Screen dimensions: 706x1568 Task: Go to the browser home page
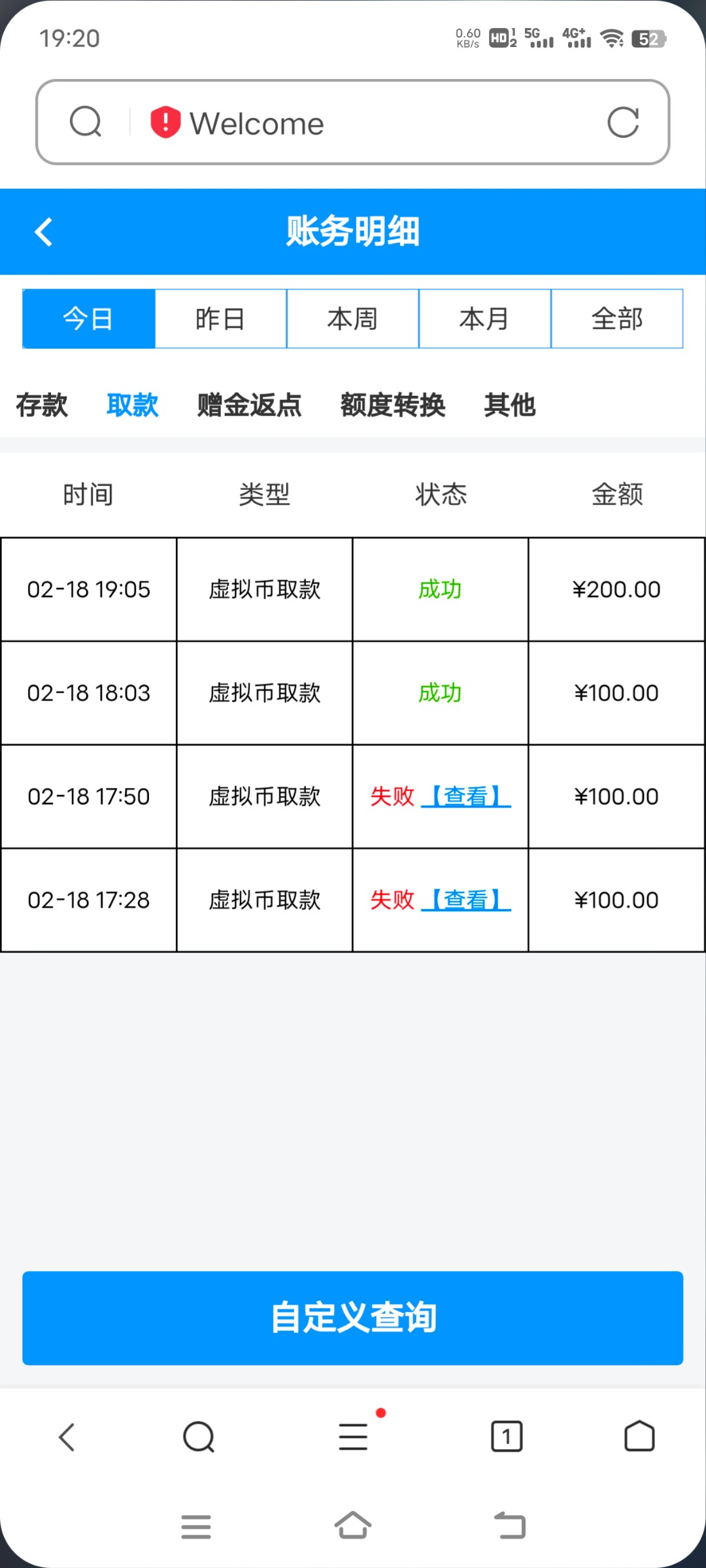(639, 1437)
